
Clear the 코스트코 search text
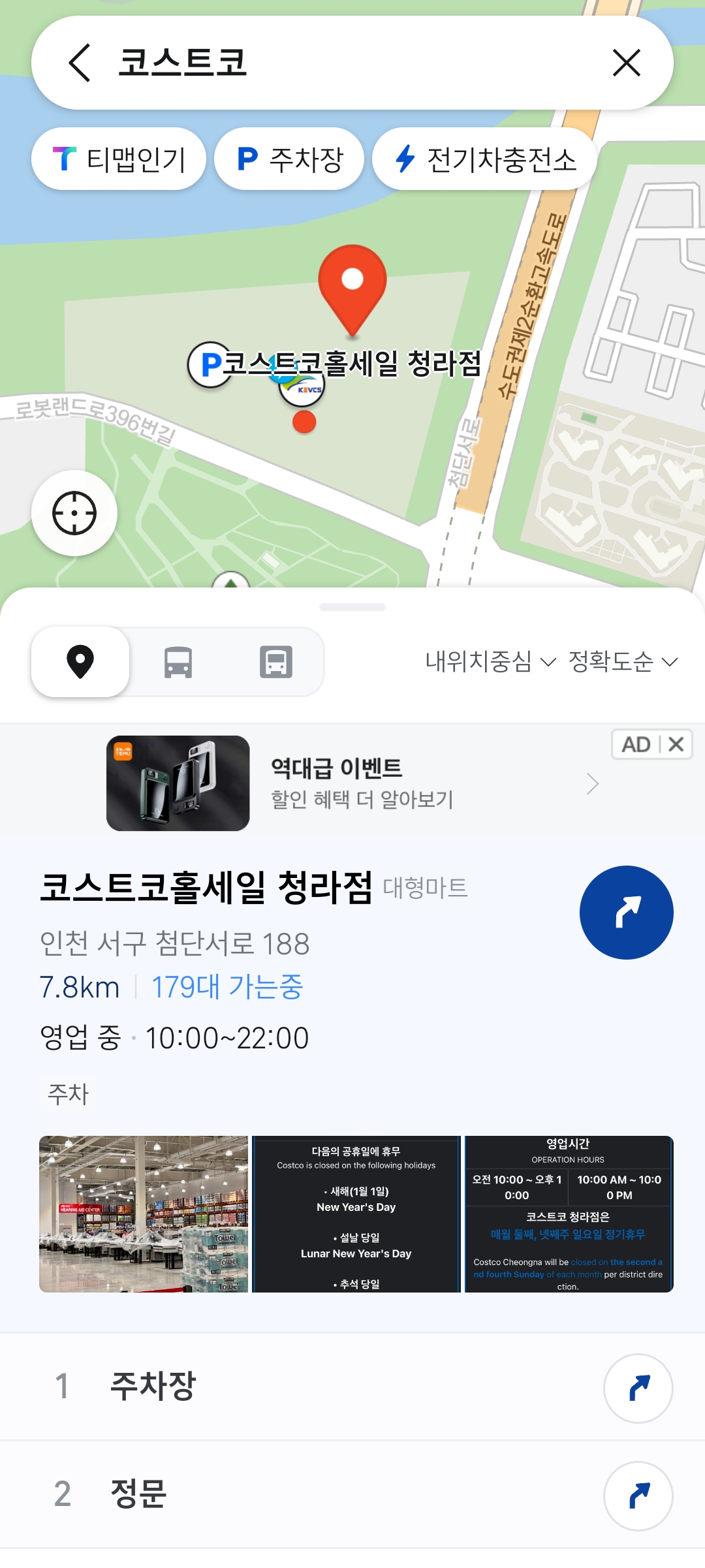click(x=626, y=63)
